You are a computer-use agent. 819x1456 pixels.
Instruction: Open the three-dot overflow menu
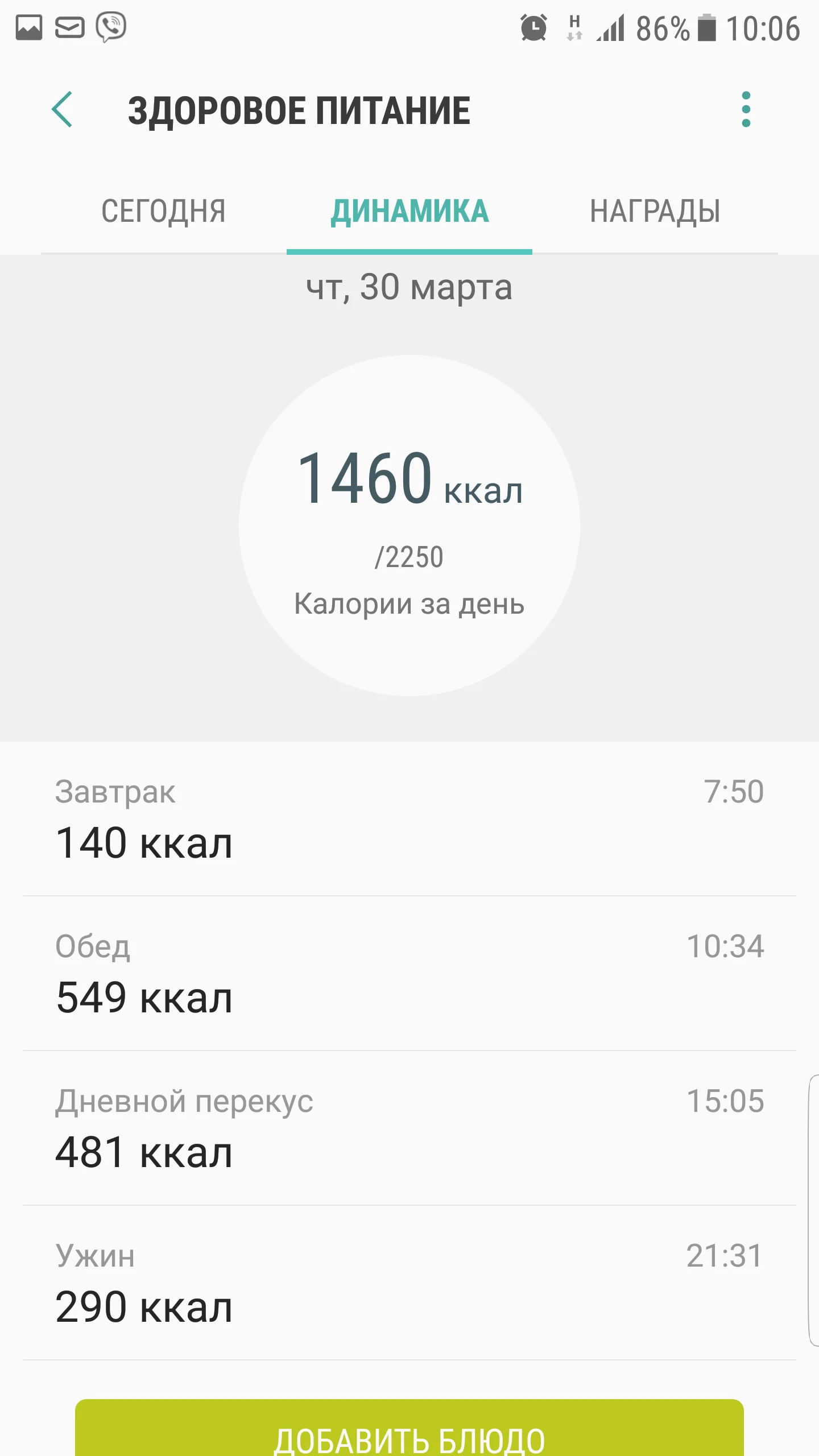[746, 109]
